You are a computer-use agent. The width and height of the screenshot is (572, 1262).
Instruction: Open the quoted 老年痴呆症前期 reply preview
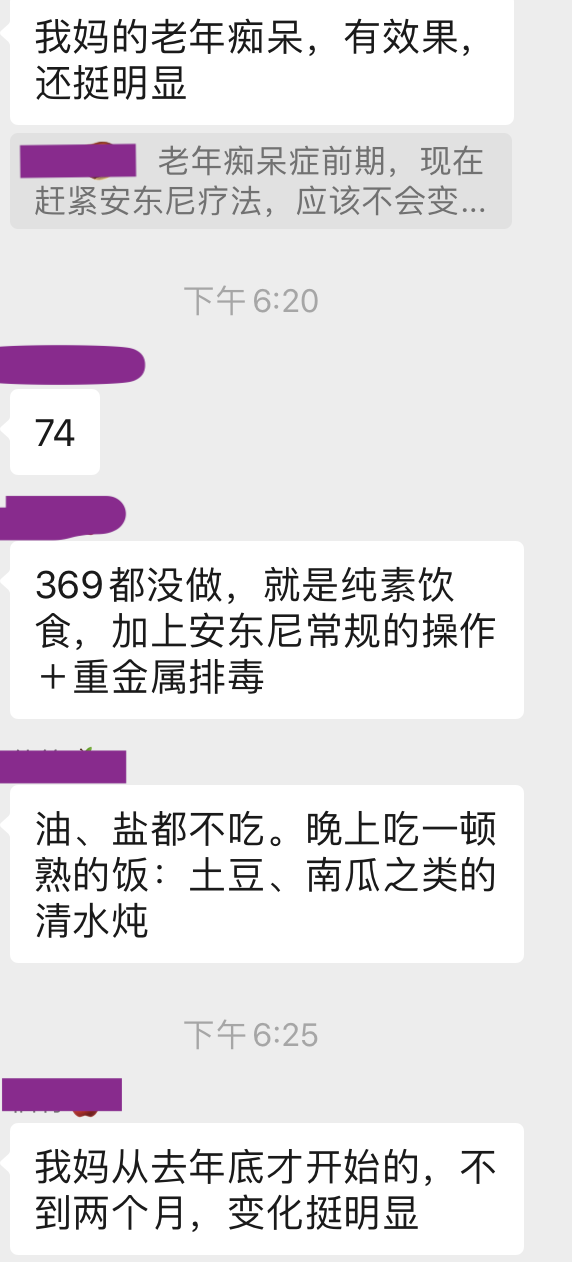[x=261, y=181]
